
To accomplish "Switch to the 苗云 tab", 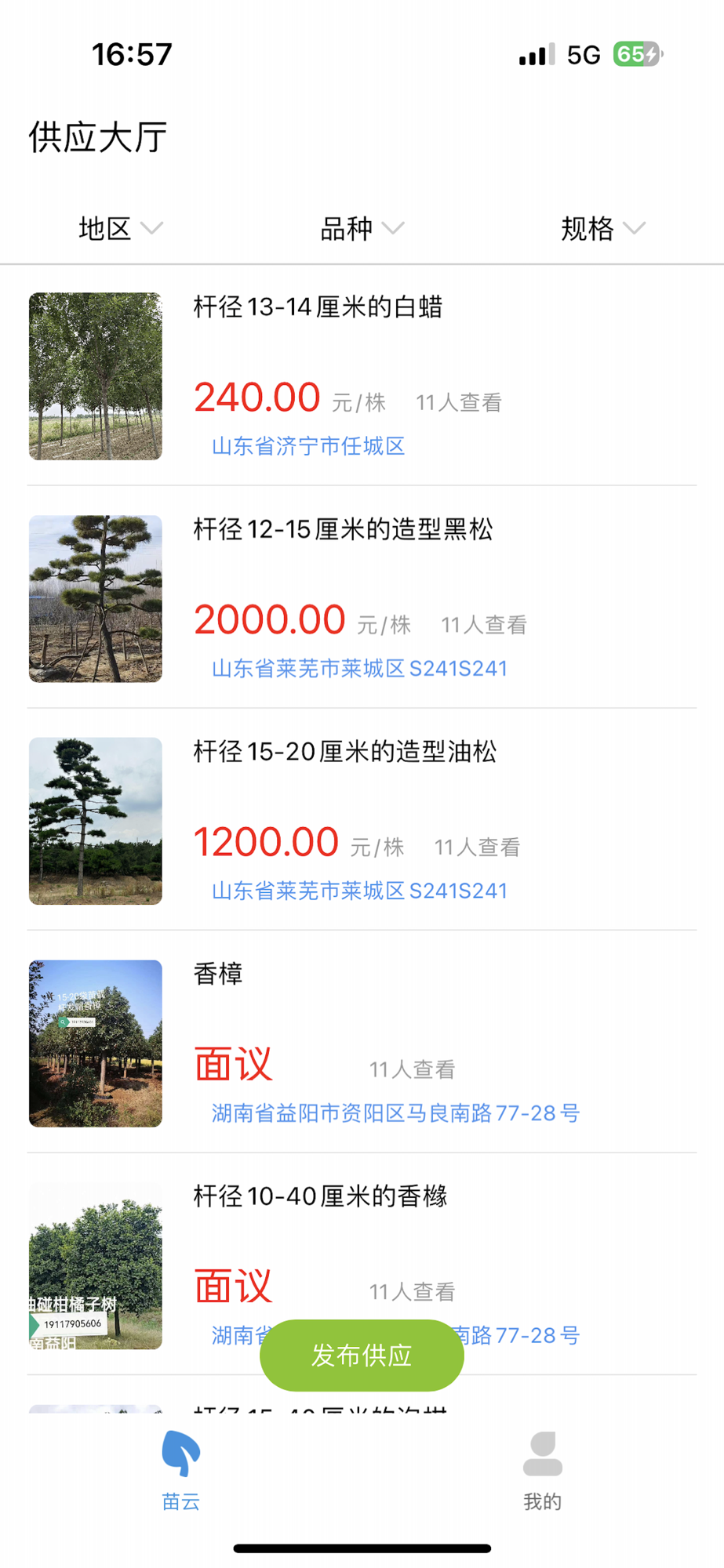I will (181, 1471).
